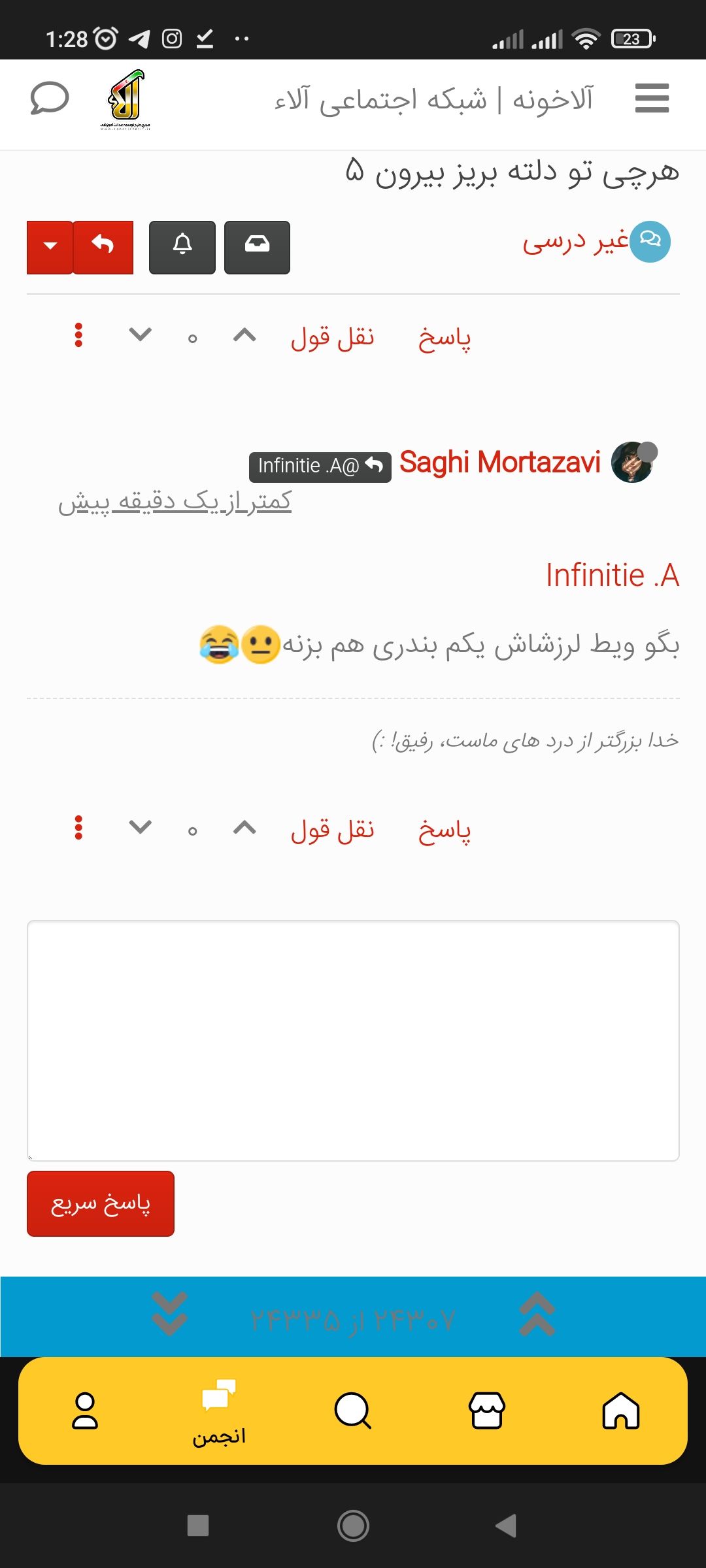
Task: Open the three-dot menu under Saghi's post
Action: point(78,828)
